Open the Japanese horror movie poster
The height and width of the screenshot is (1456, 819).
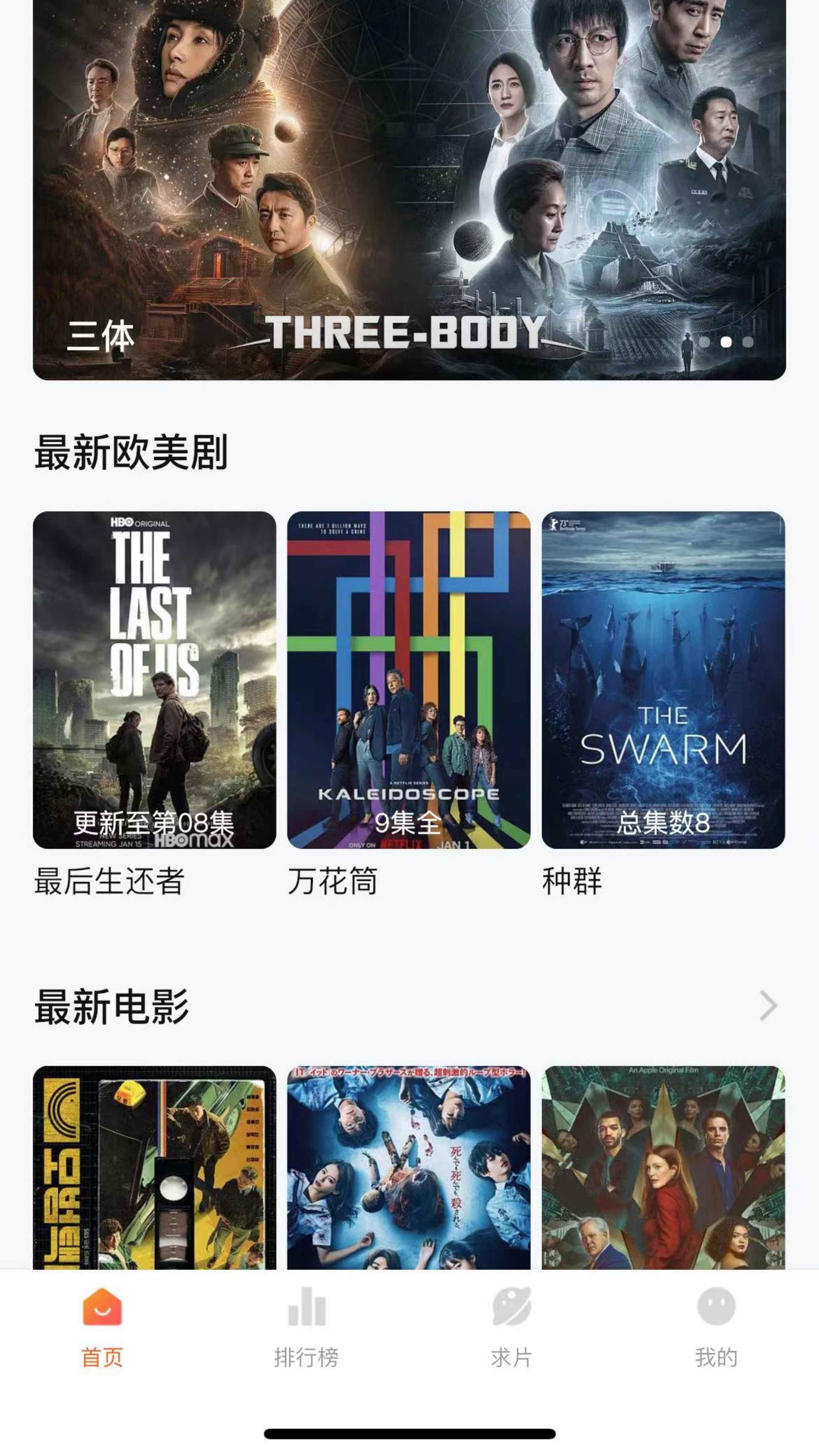tap(409, 1168)
